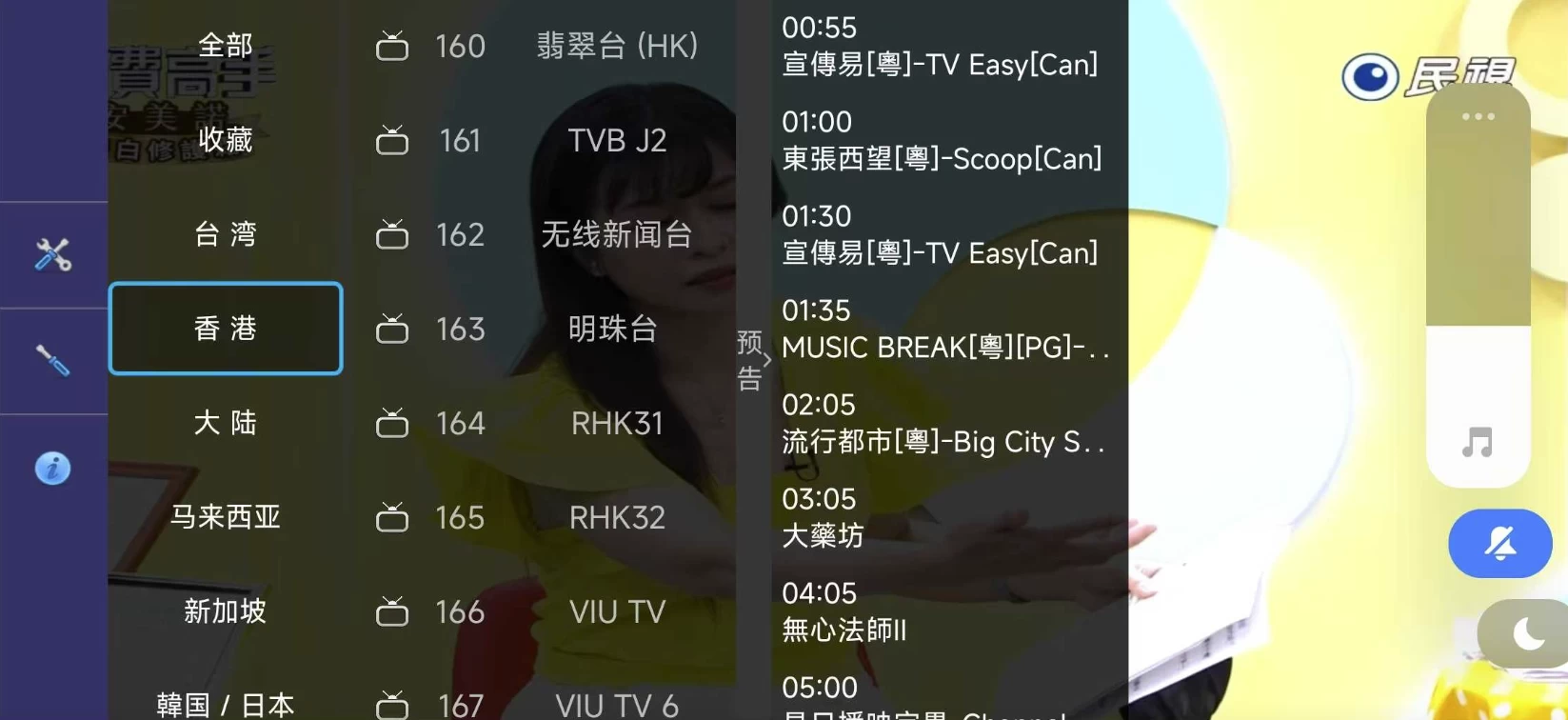
Task: Select the 大陆 category
Action: [226, 423]
